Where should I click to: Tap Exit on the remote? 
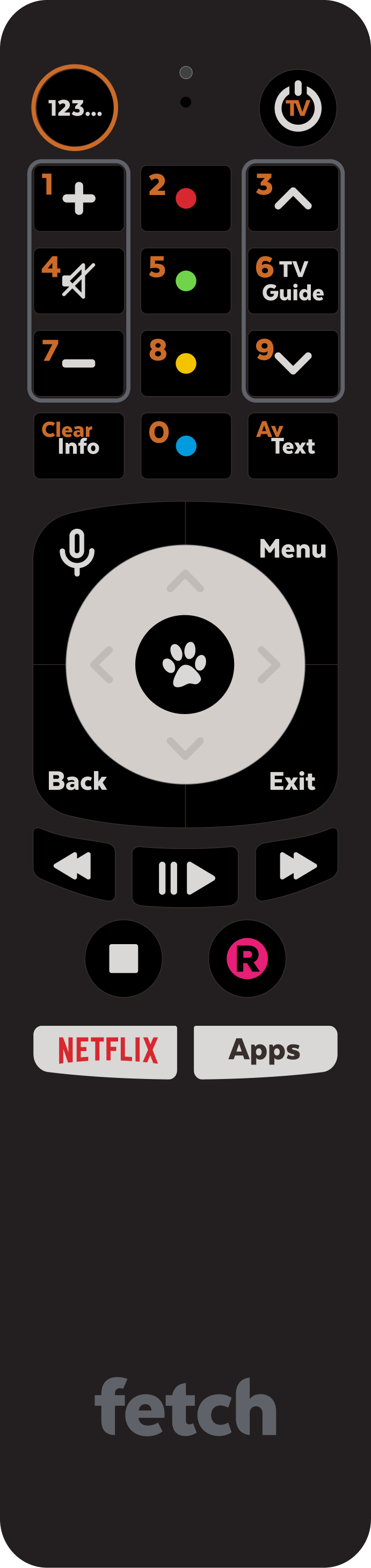pos(292,781)
